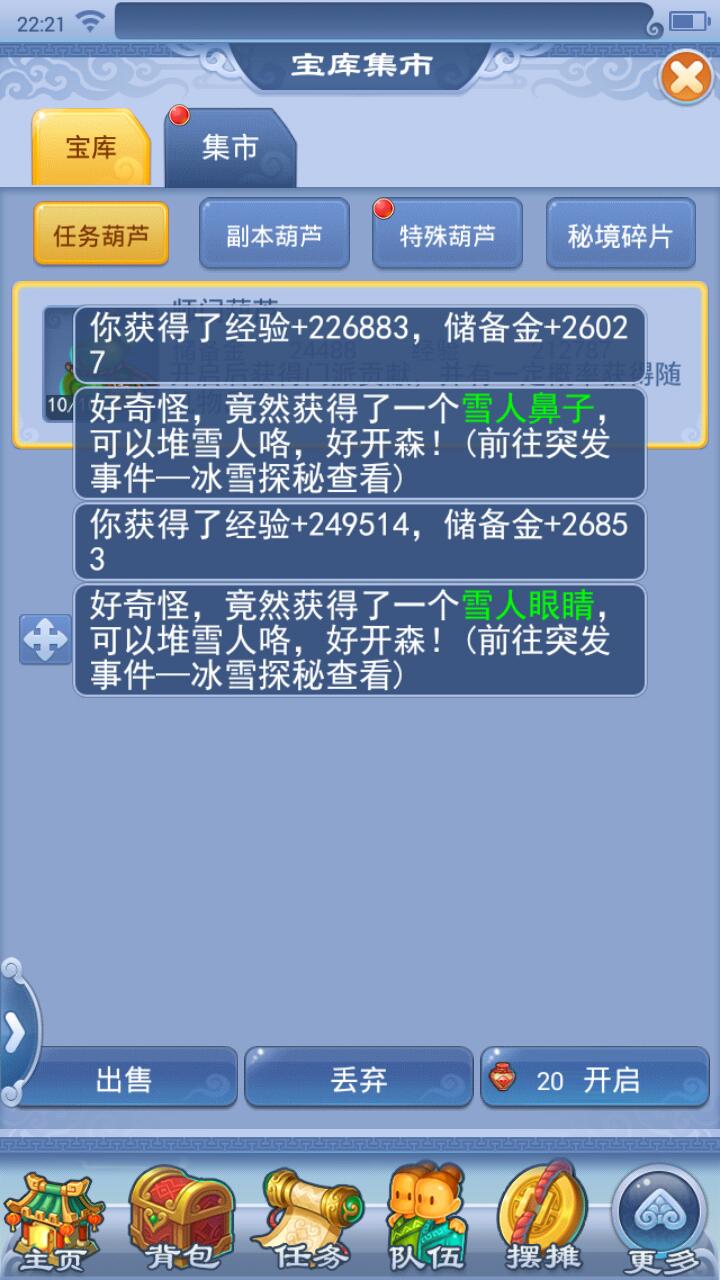Show the 秘境碎片 category
Screen dimensions: 720x1280
tap(620, 235)
